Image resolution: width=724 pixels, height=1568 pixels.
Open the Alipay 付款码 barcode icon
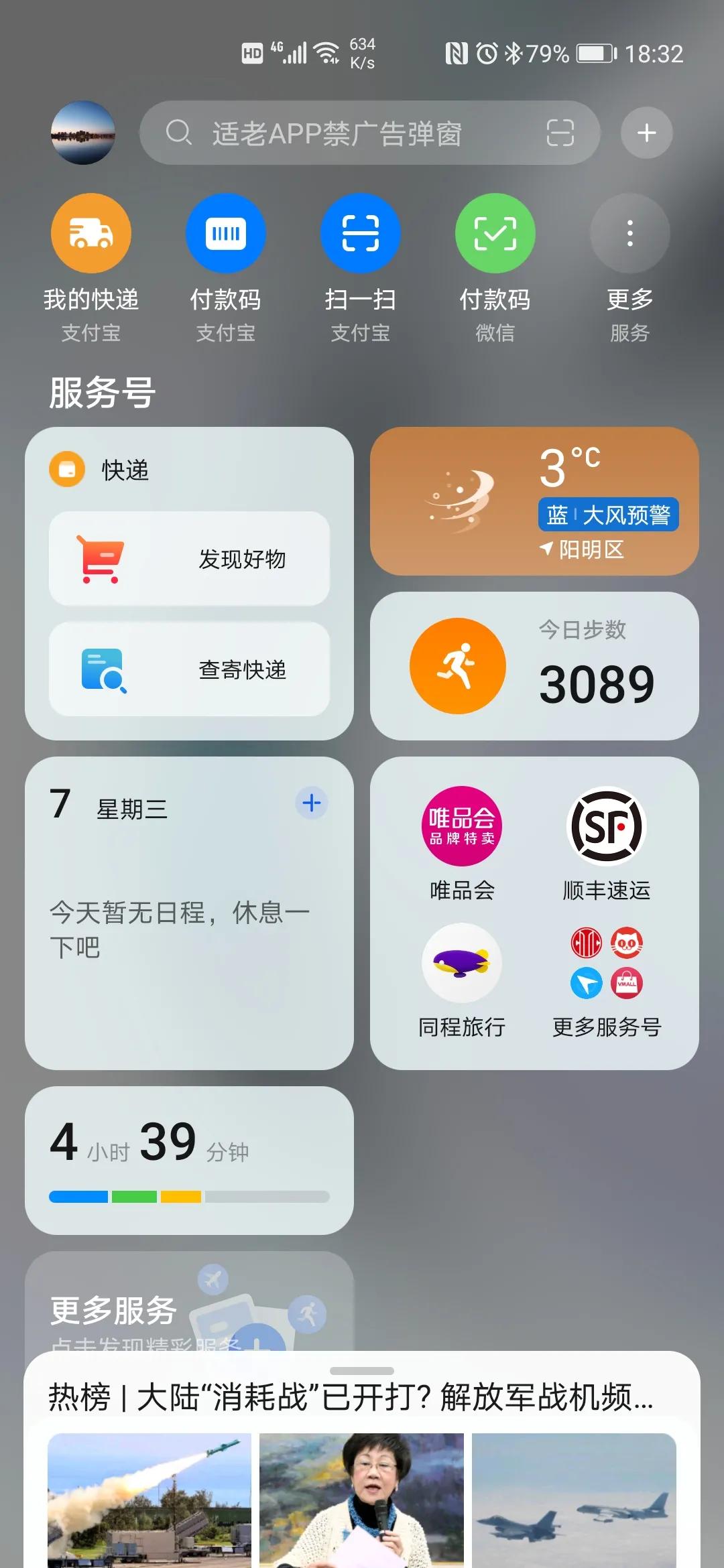(225, 233)
